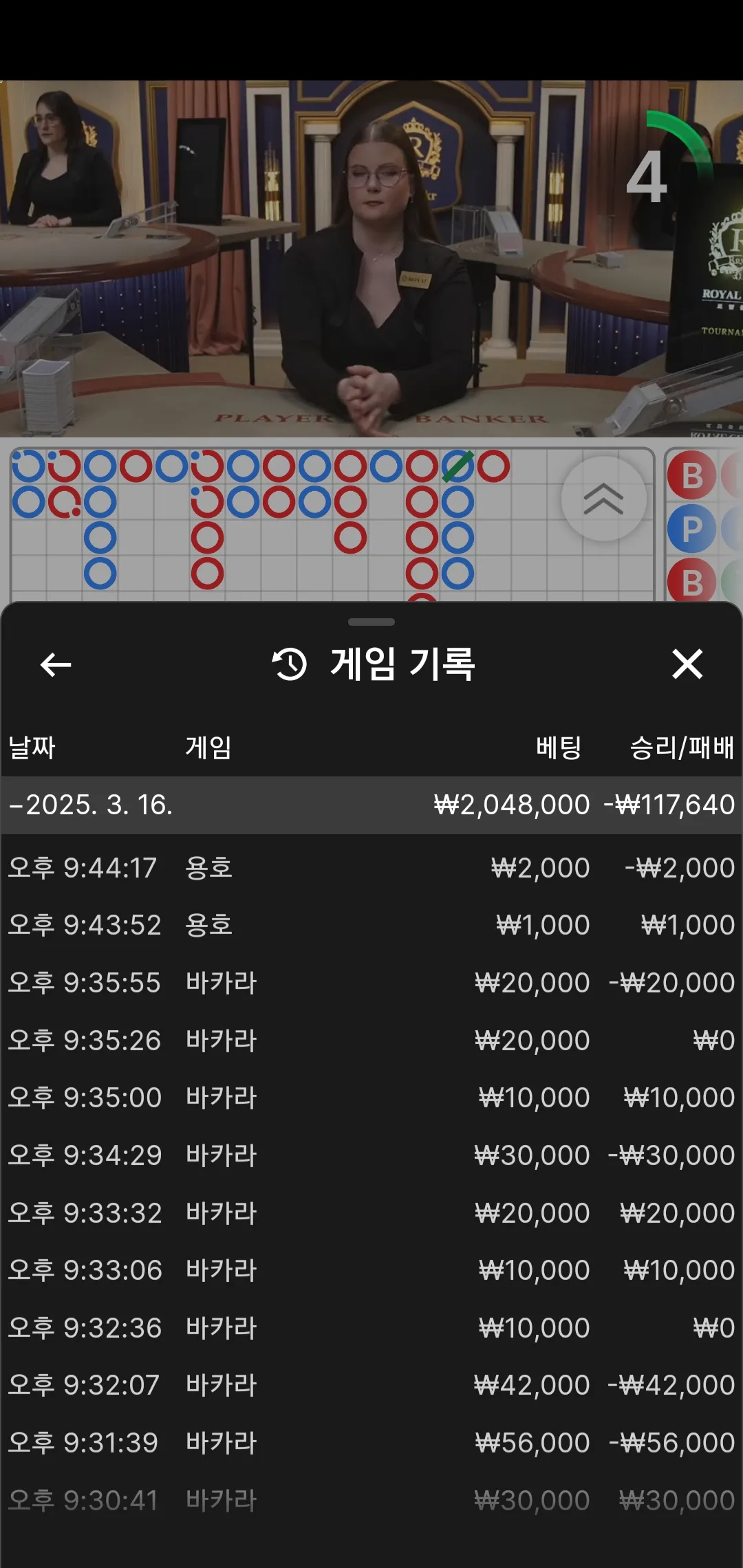Open the 오후 9:43:52 용호 record

tap(371, 925)
